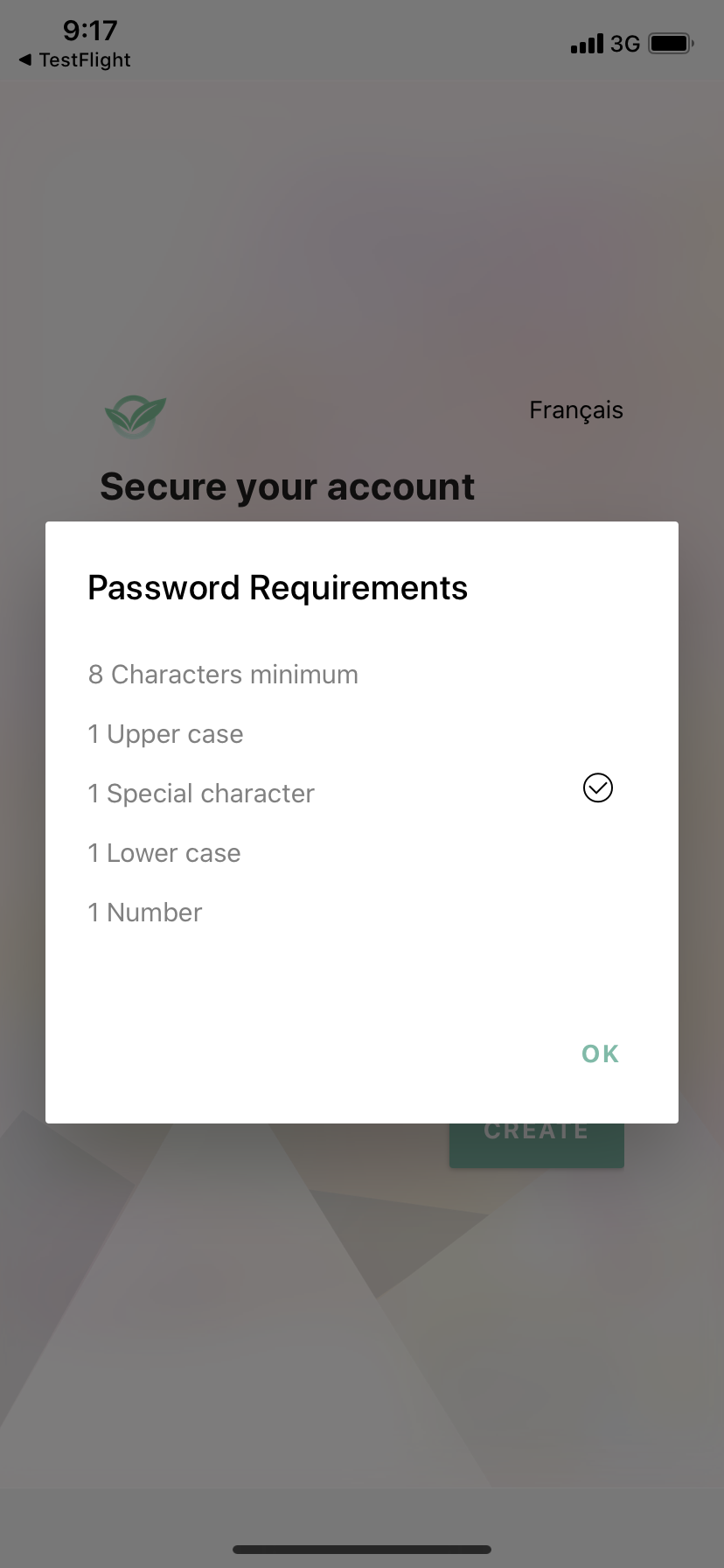Click the green leaf logo icon
Screen dimensions: 724x1568
coord(136,414)
